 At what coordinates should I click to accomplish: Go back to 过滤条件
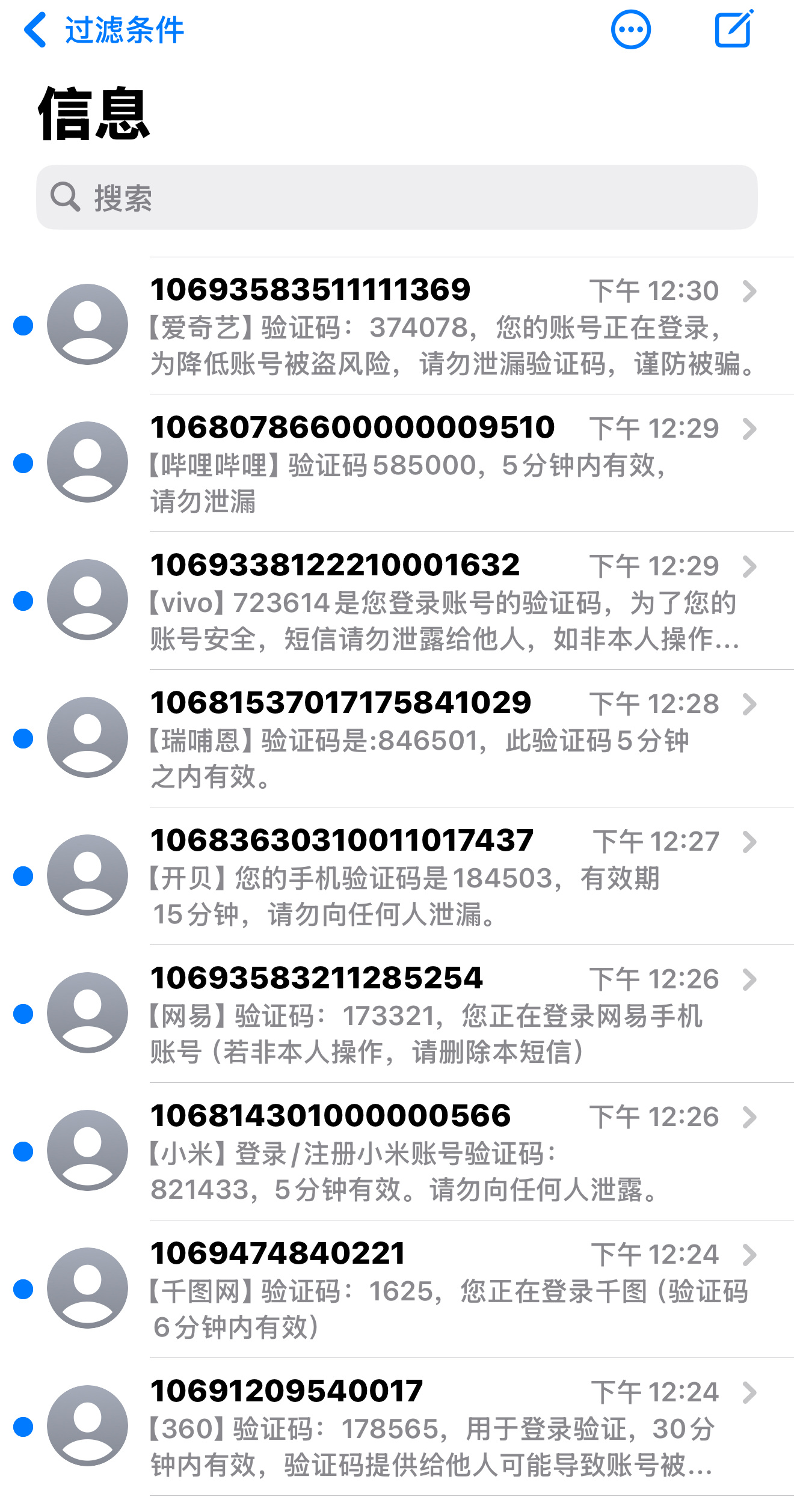[103, 30]
